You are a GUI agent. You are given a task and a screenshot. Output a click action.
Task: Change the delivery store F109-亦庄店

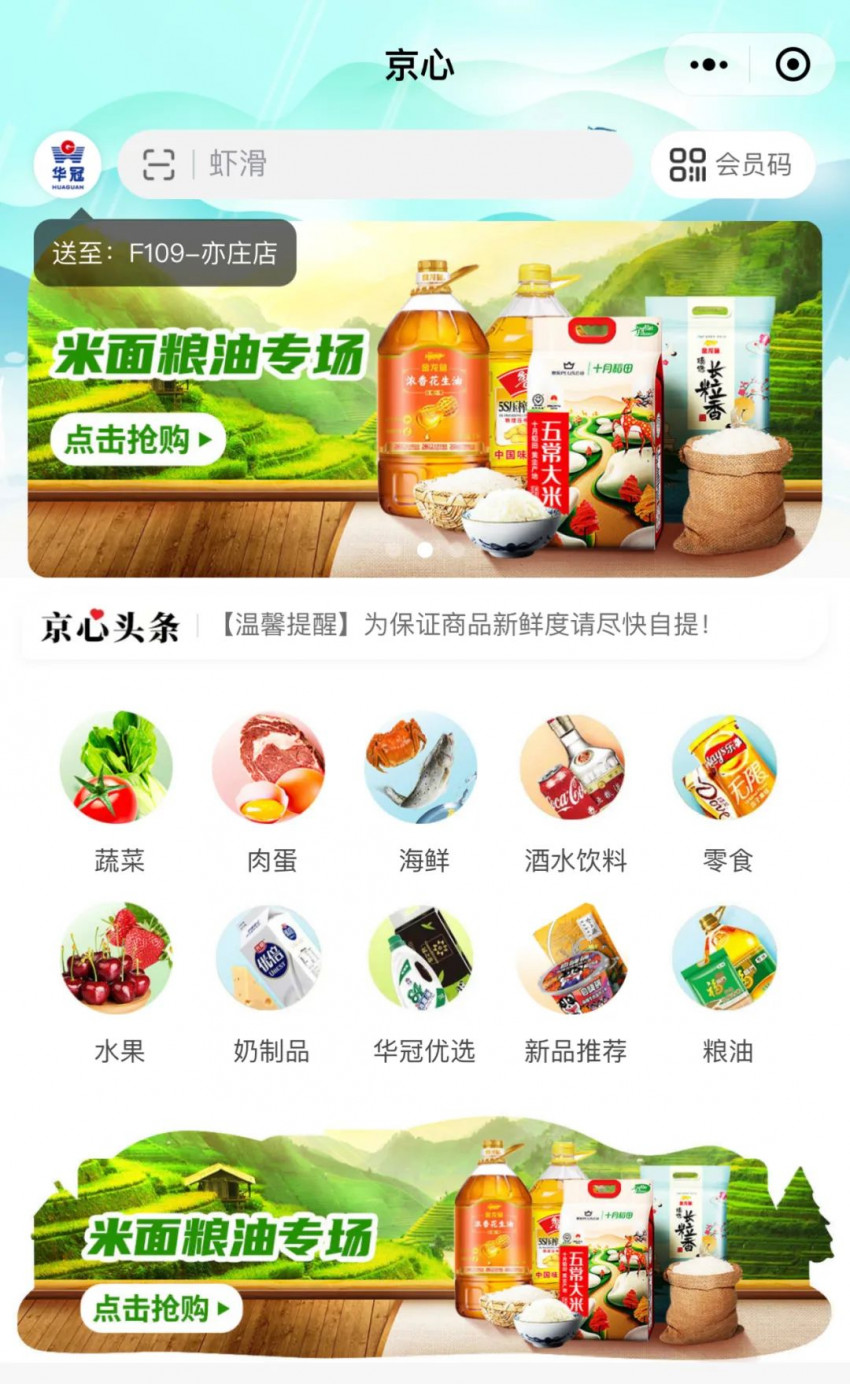[165, 252]
